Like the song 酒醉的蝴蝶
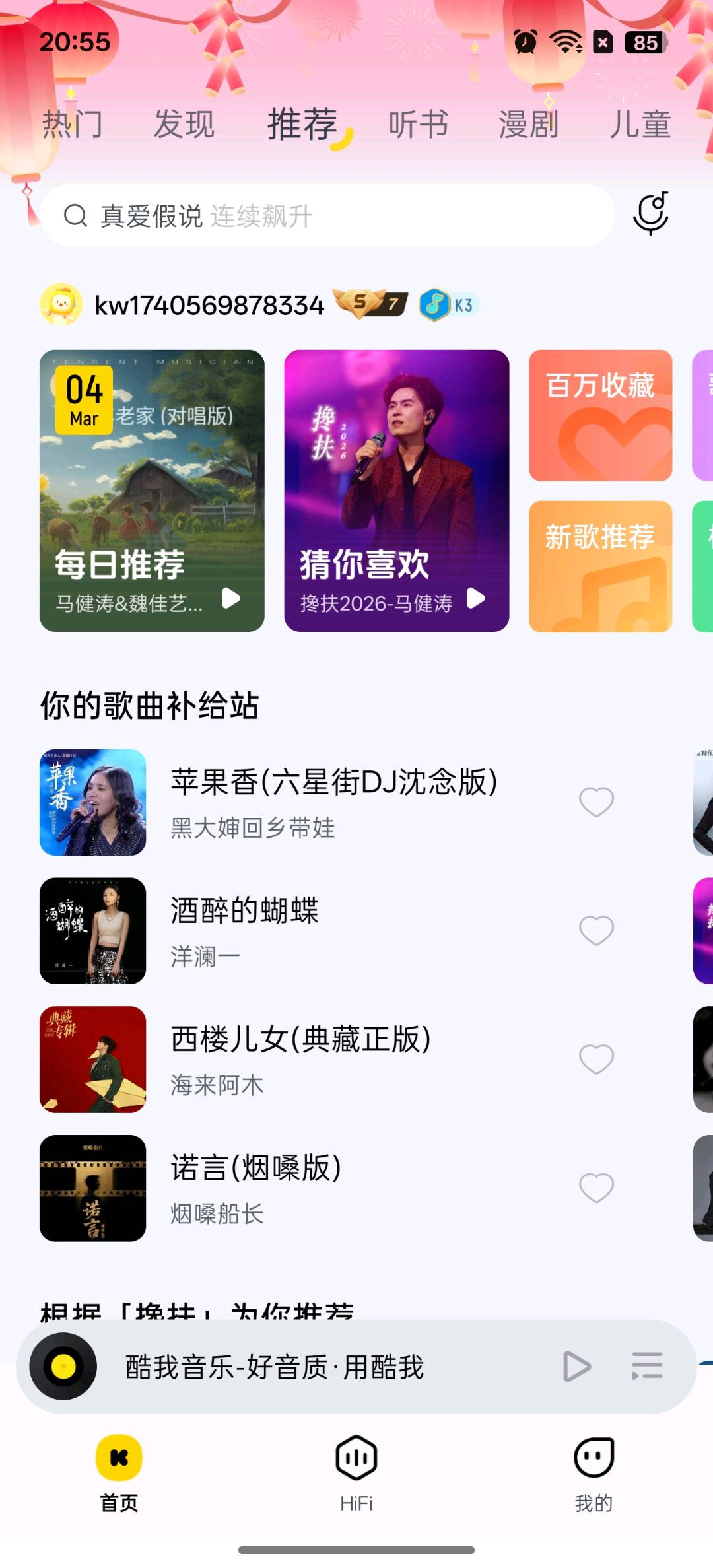Screen dimensions: 713x1568 click(x=596, y=931)
